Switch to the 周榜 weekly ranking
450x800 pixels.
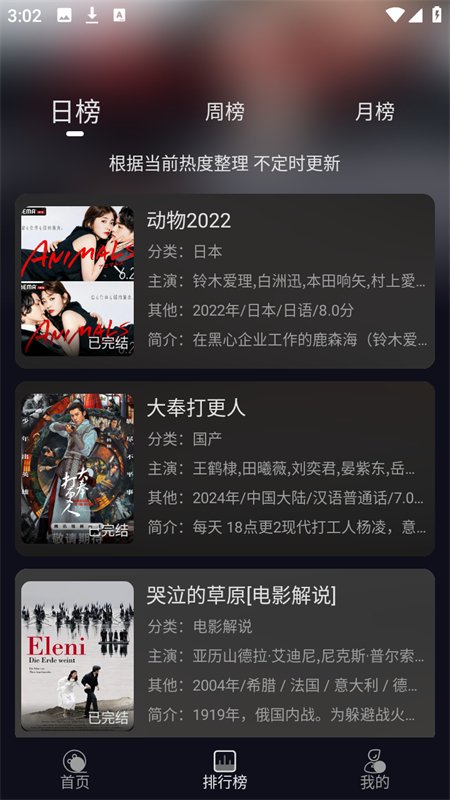tap(224, 112)
